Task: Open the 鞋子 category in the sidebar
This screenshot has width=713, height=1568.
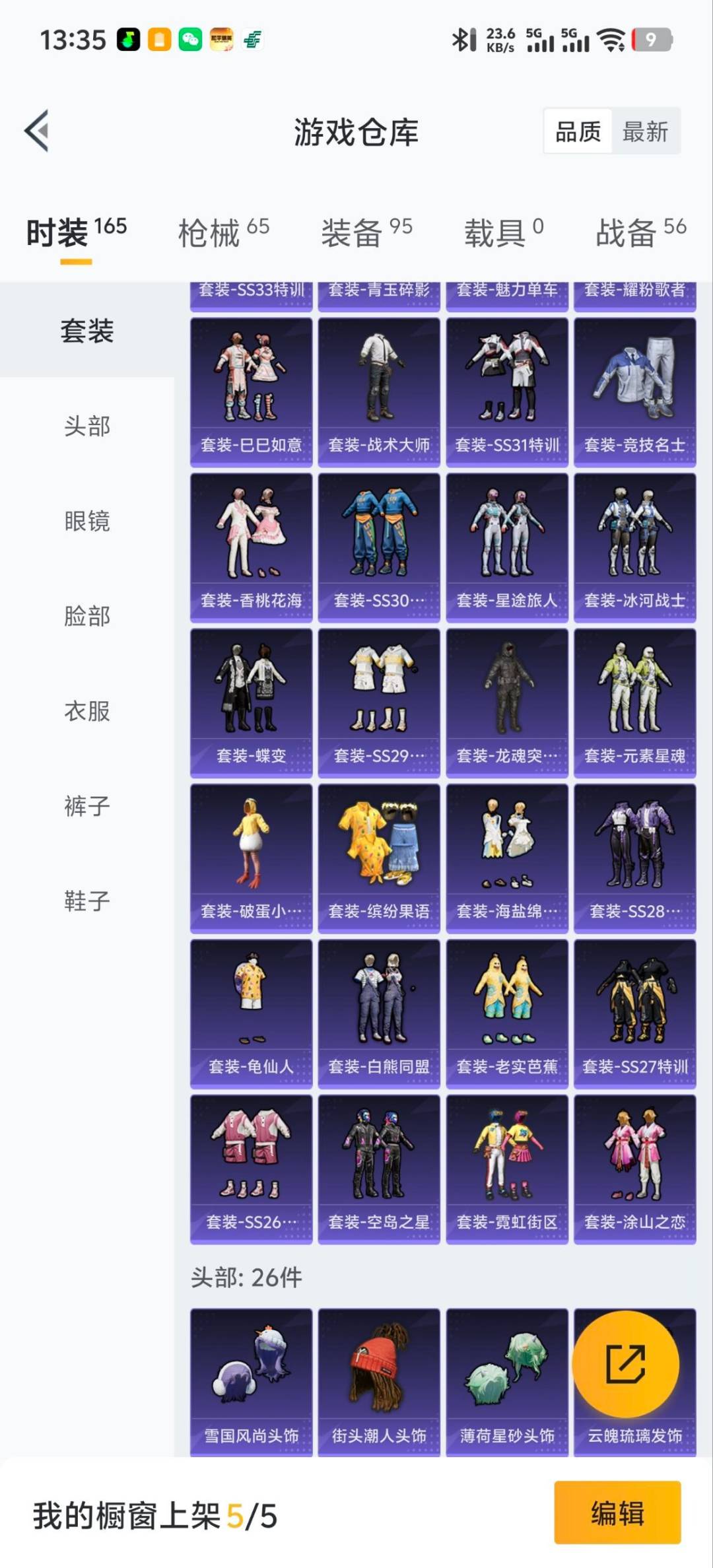Action: (86, 900)
